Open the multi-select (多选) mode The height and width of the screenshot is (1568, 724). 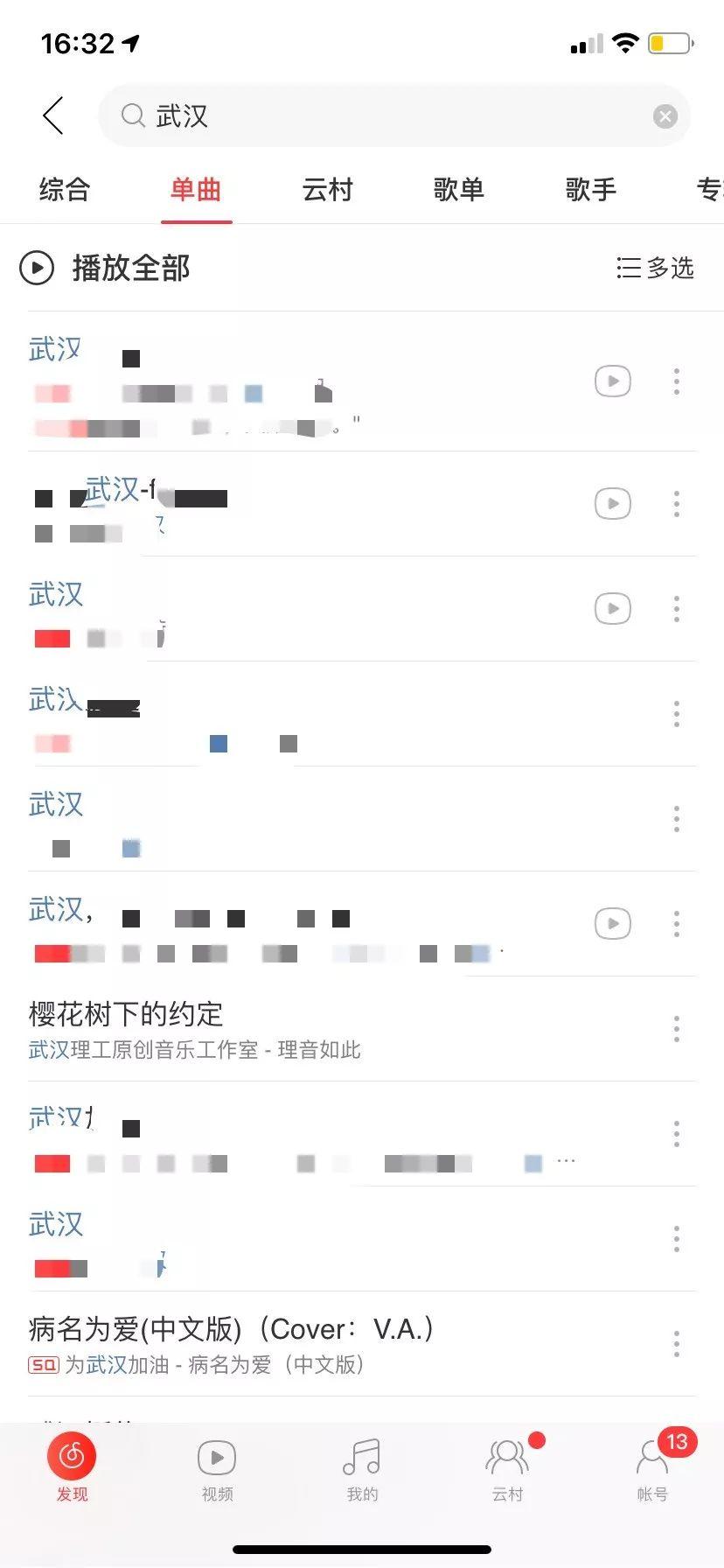(x=656, y=269)
